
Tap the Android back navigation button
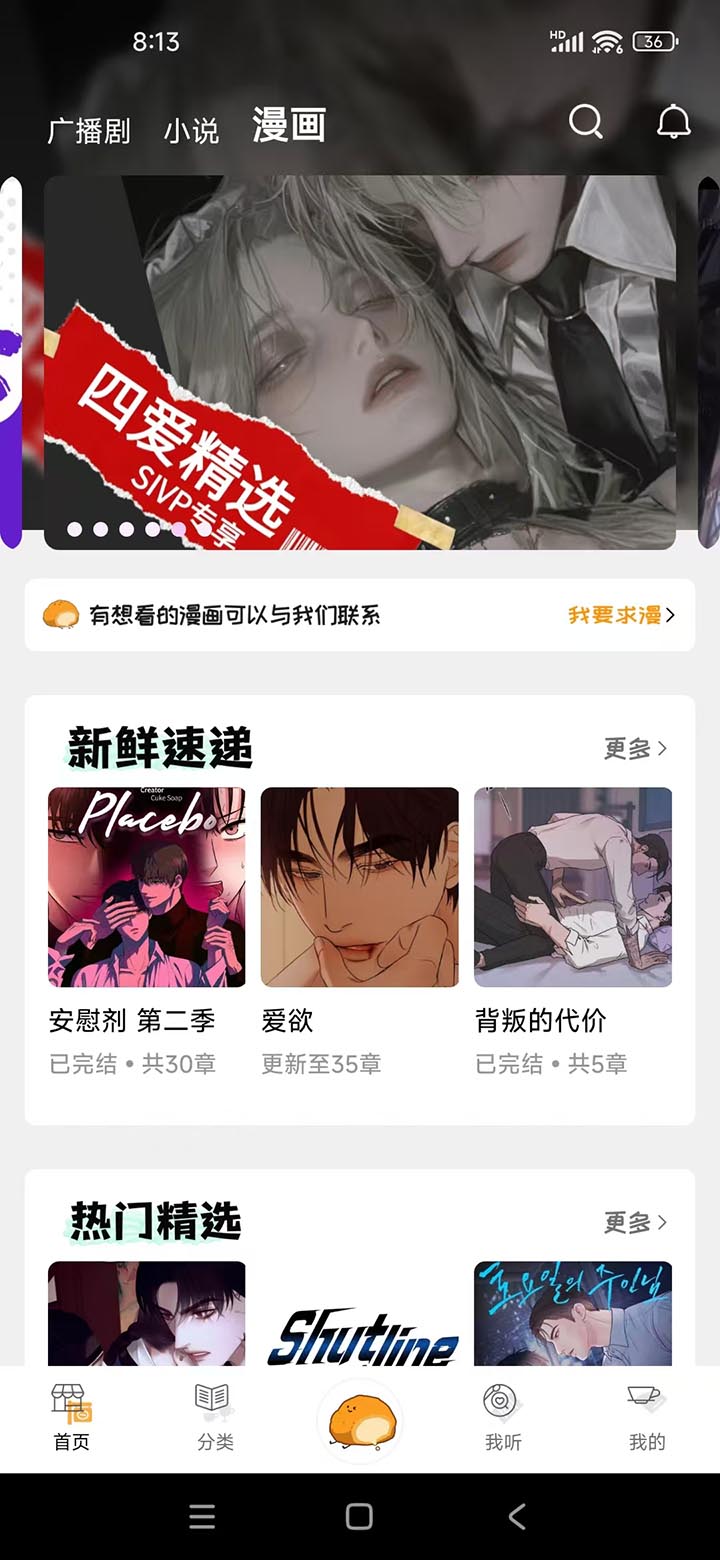pyautogui.click(x=516, y=1516)
